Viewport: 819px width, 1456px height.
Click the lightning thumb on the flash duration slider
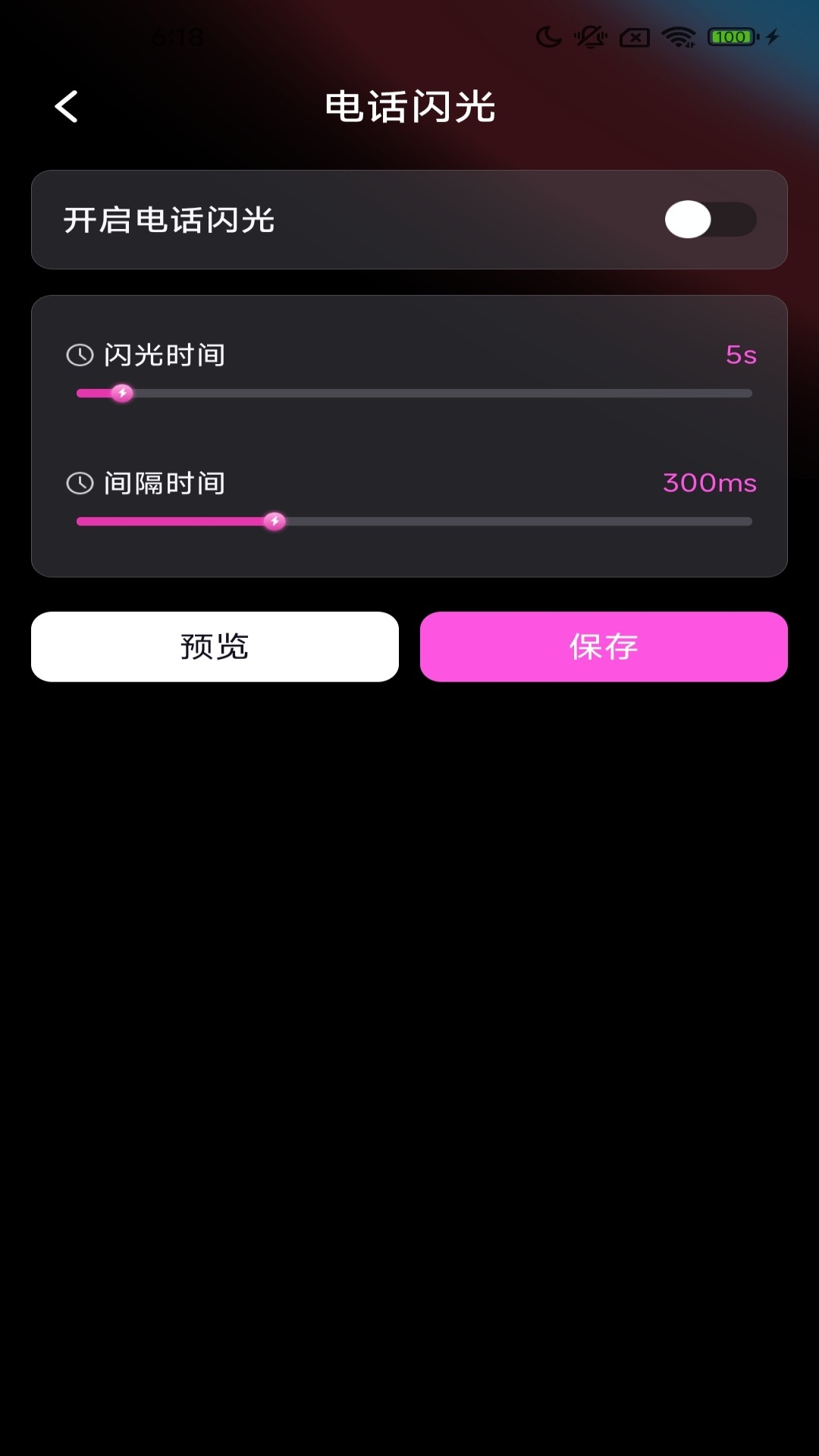(x=124, y=393)
